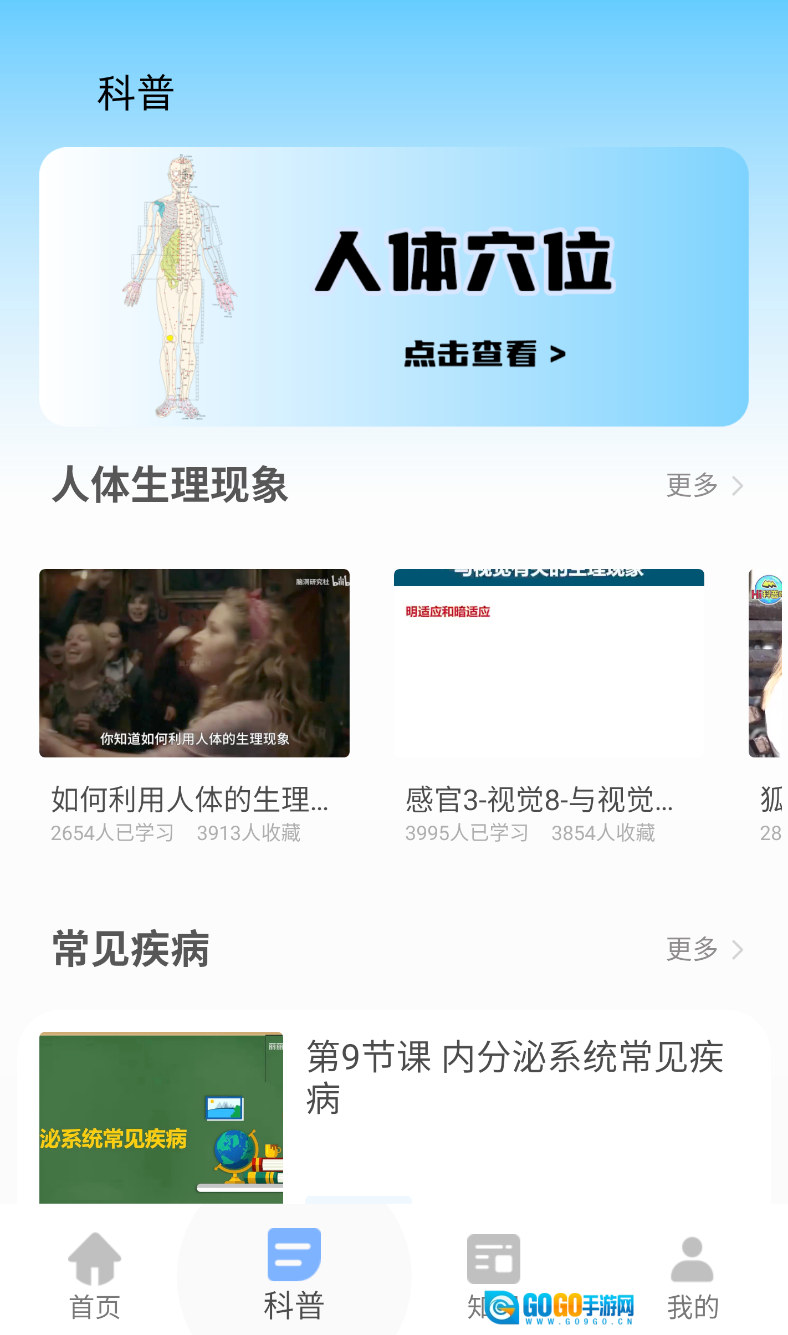Open the video 如何利用人体的生理 thumbnail
788x1335 pixels.
194,662
